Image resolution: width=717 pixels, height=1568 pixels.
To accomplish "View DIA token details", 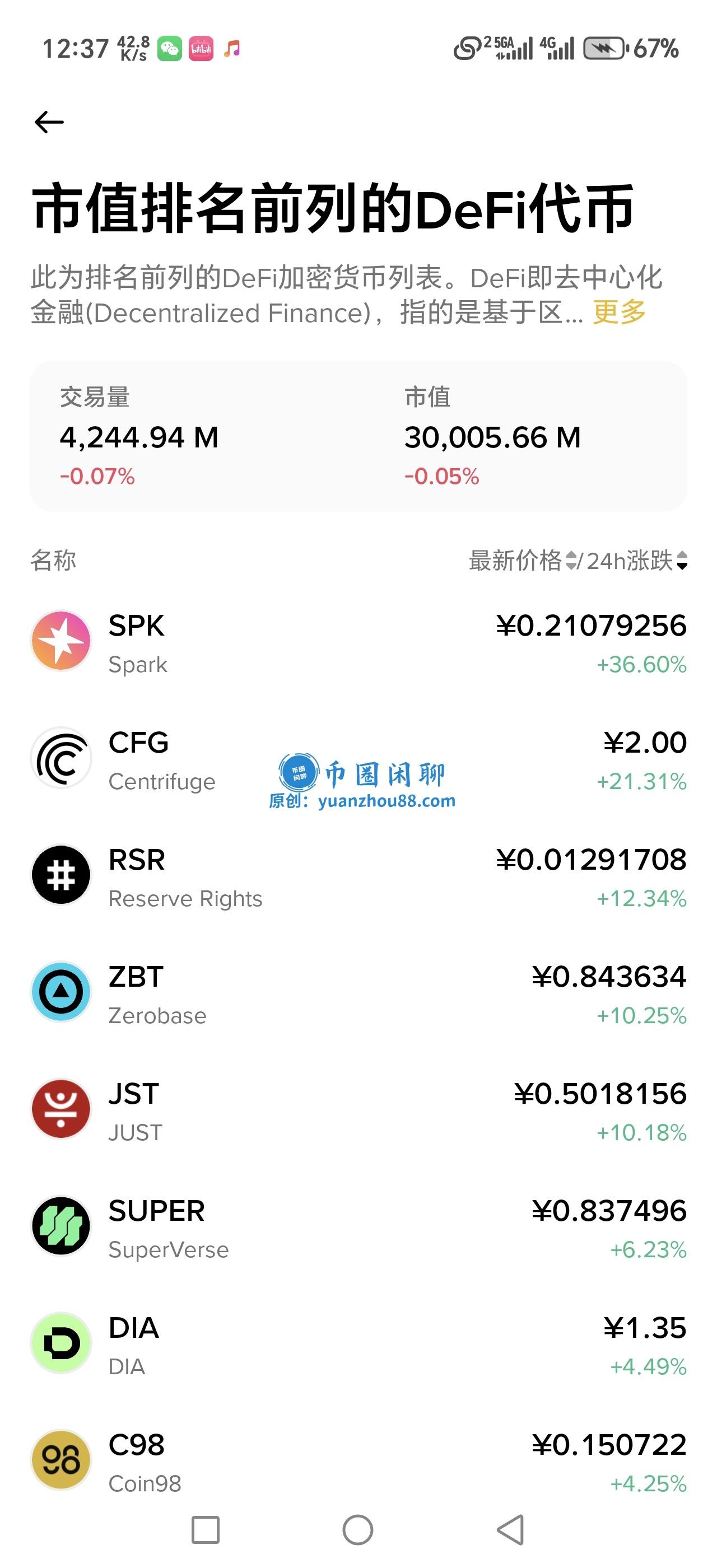I will 358,1345.
